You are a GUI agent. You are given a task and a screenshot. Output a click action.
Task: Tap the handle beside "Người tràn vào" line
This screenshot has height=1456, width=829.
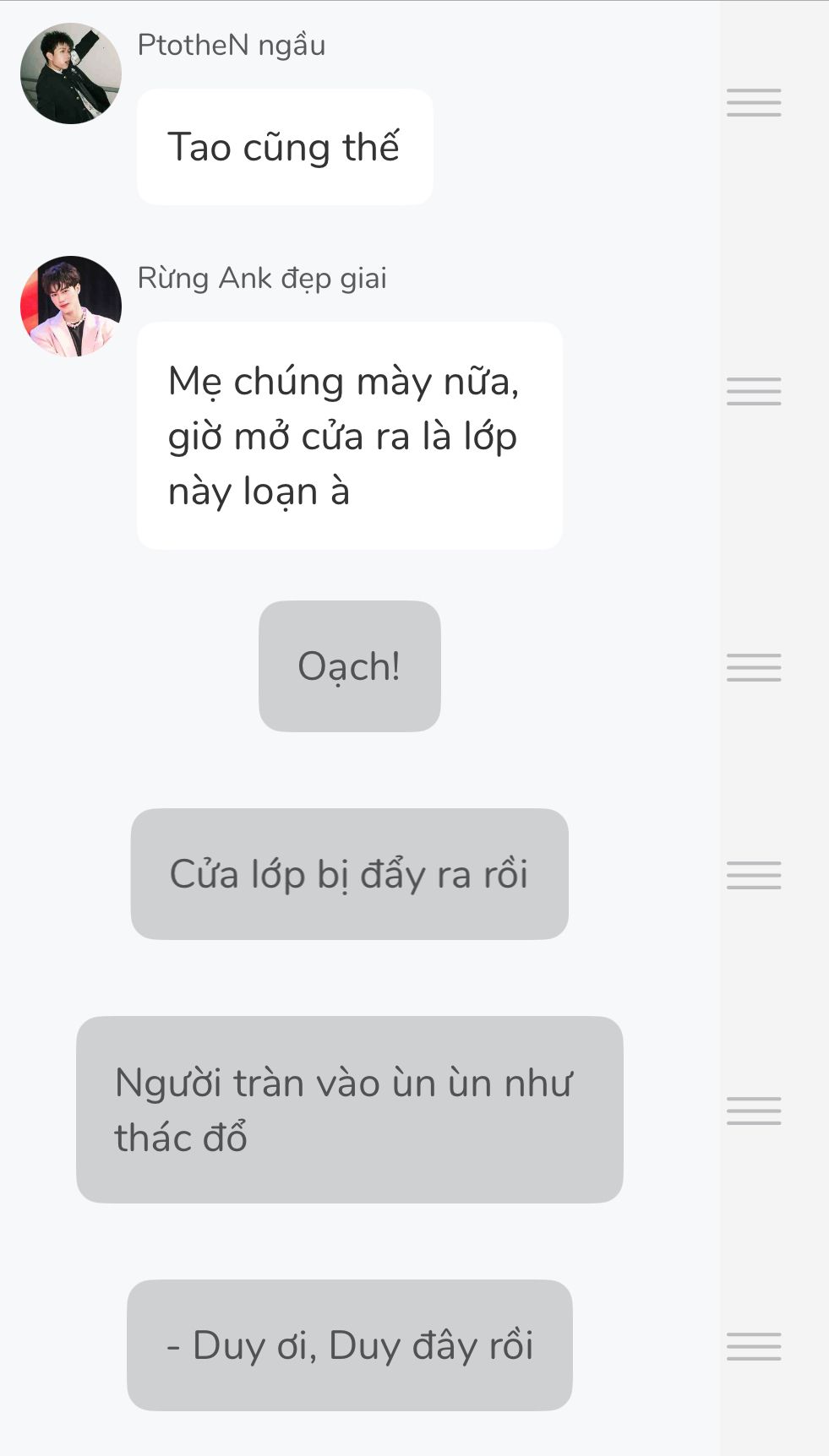coord(754,1111)
